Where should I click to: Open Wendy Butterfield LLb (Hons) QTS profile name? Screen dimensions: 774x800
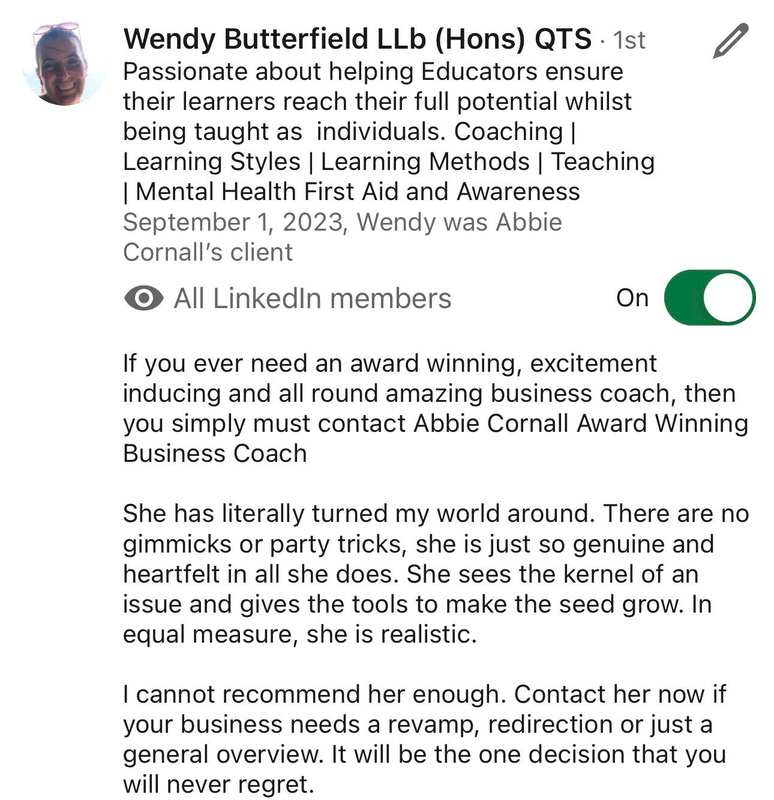358,39
